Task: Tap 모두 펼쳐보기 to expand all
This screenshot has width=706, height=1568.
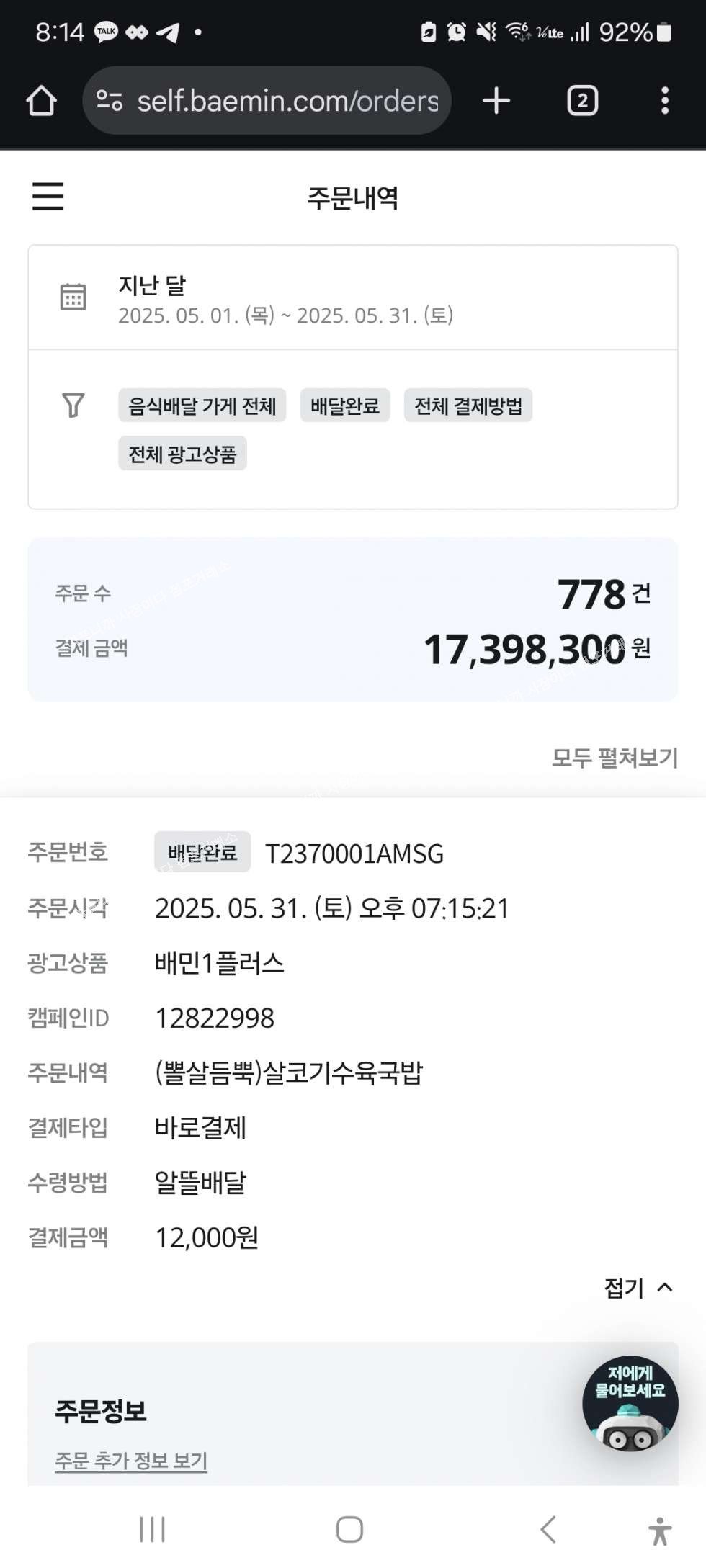Action: click(x=615, y=758)
